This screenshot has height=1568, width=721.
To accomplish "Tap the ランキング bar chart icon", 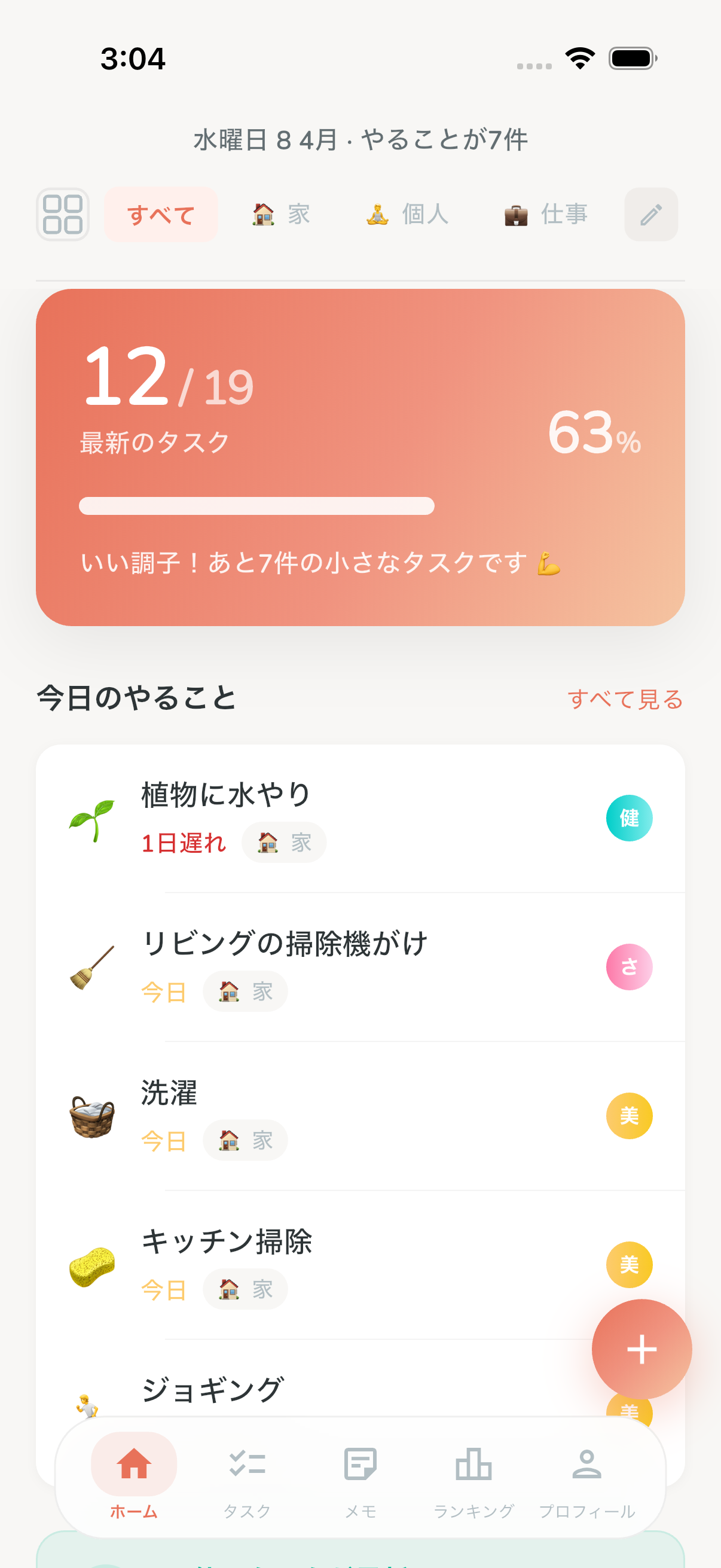I will point(474,1465).
